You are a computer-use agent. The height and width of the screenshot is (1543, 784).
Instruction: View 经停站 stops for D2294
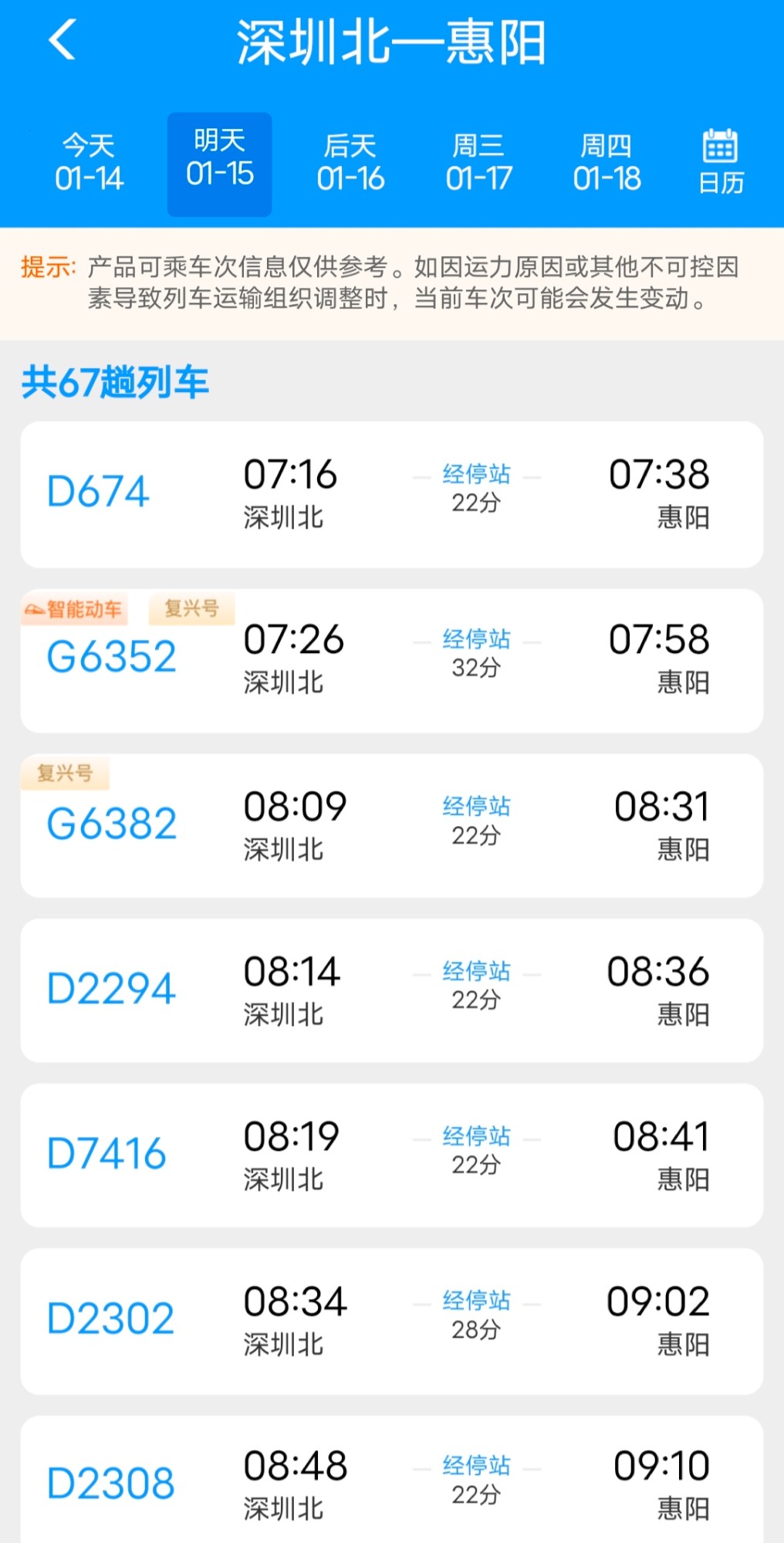tap(476, 971)
